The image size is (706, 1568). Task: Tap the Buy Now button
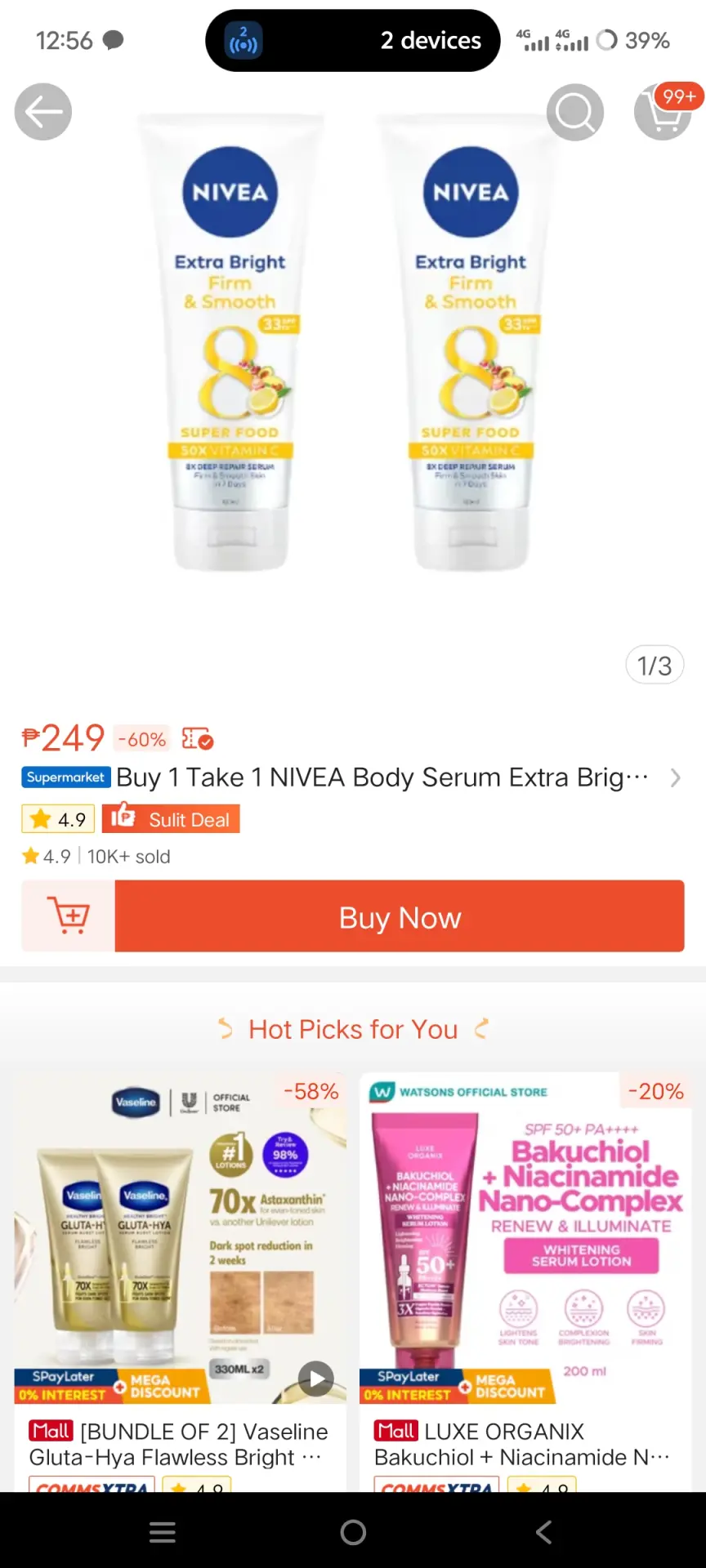tap(400, 916)
